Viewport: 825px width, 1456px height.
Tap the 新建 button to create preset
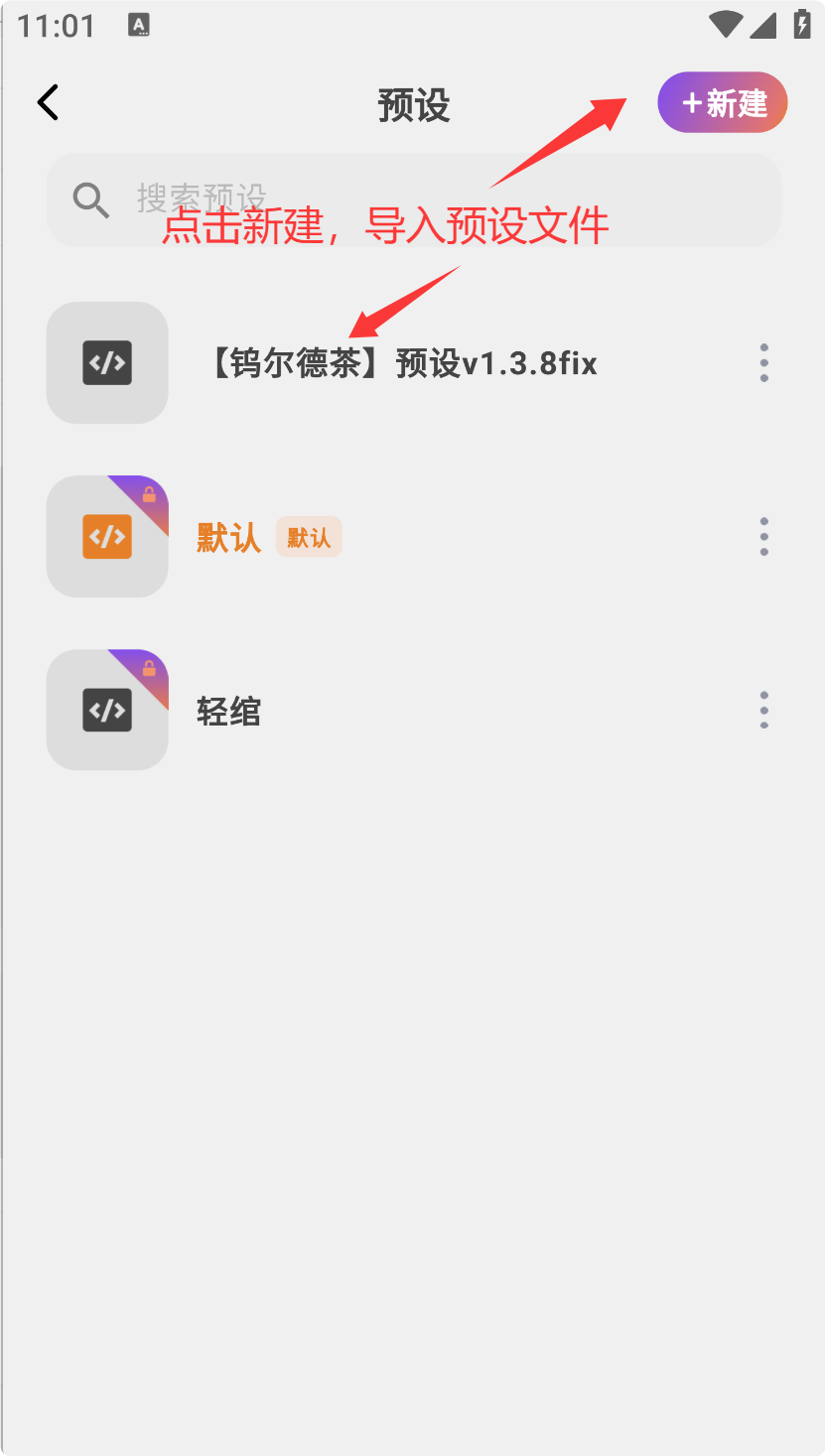point(723,103)
